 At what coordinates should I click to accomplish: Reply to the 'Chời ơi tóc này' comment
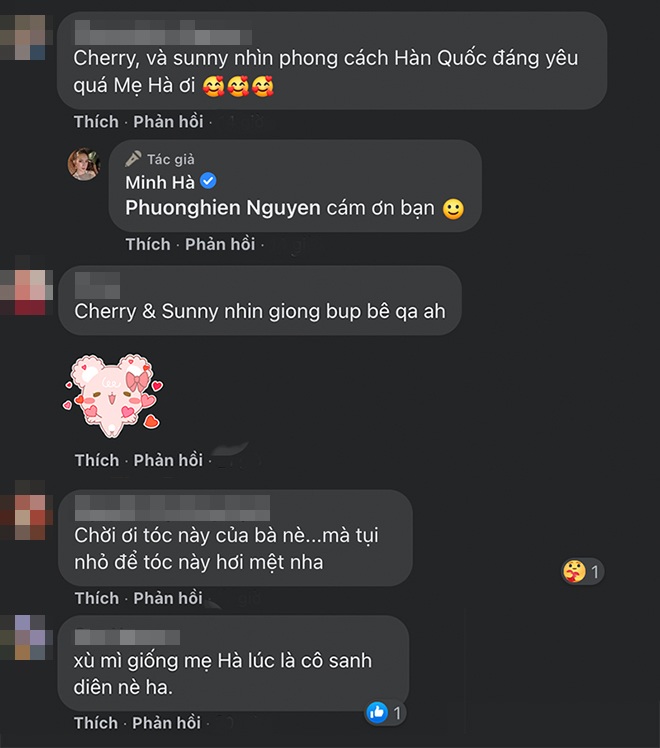(167, 598)
